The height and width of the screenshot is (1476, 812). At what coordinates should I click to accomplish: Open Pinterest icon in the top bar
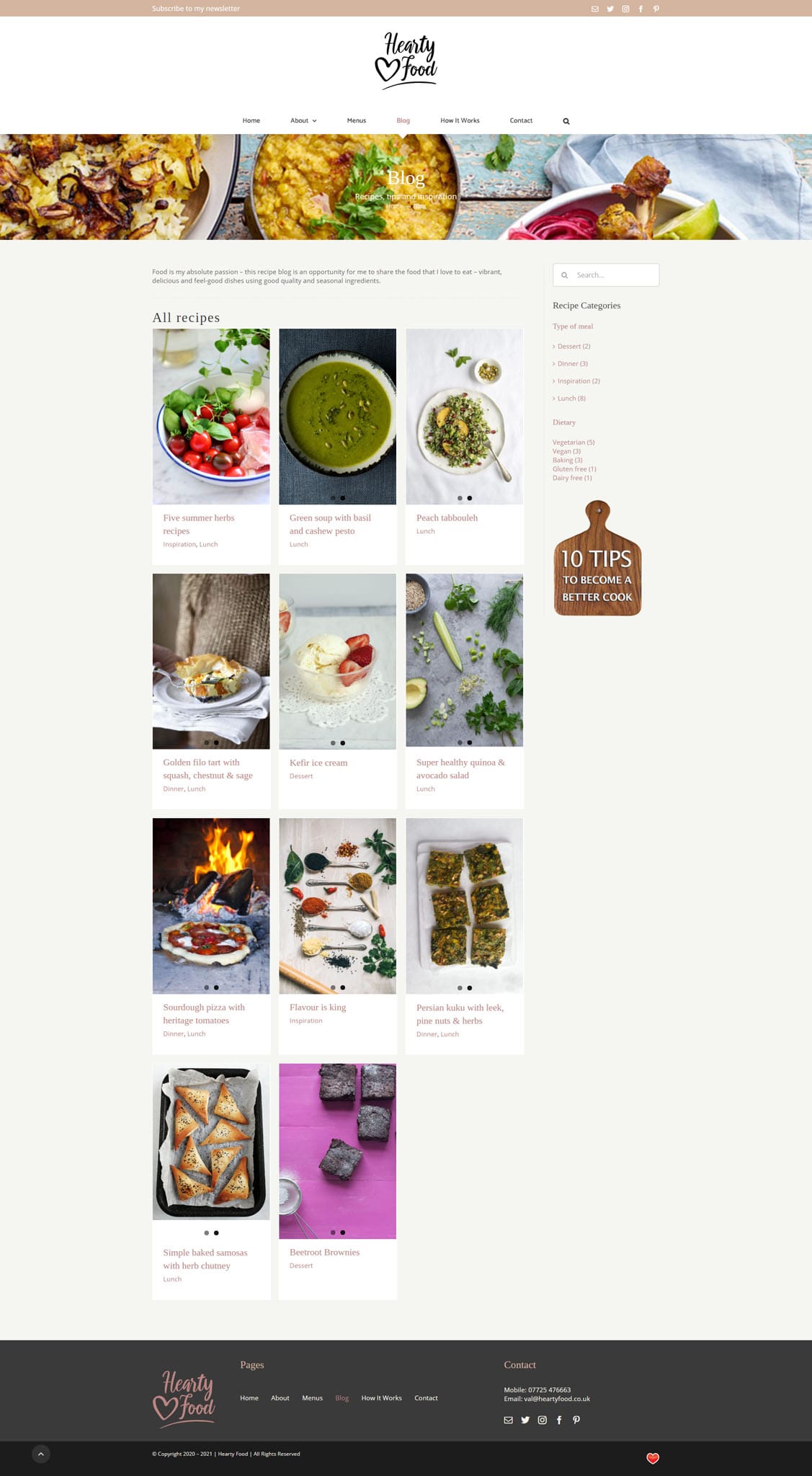tap(656, 9)
